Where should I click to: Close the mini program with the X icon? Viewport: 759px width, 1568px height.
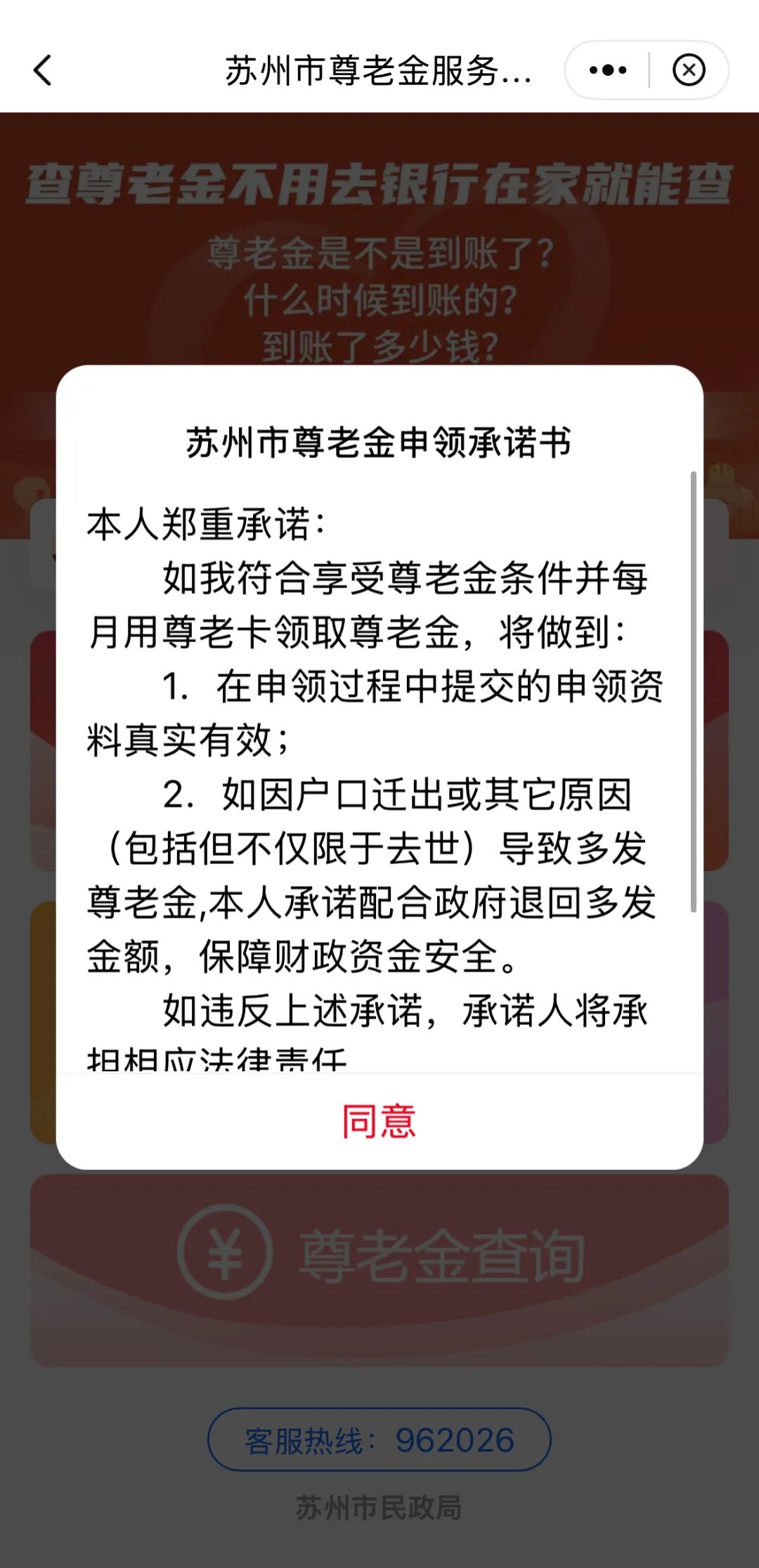click(688, 70)
